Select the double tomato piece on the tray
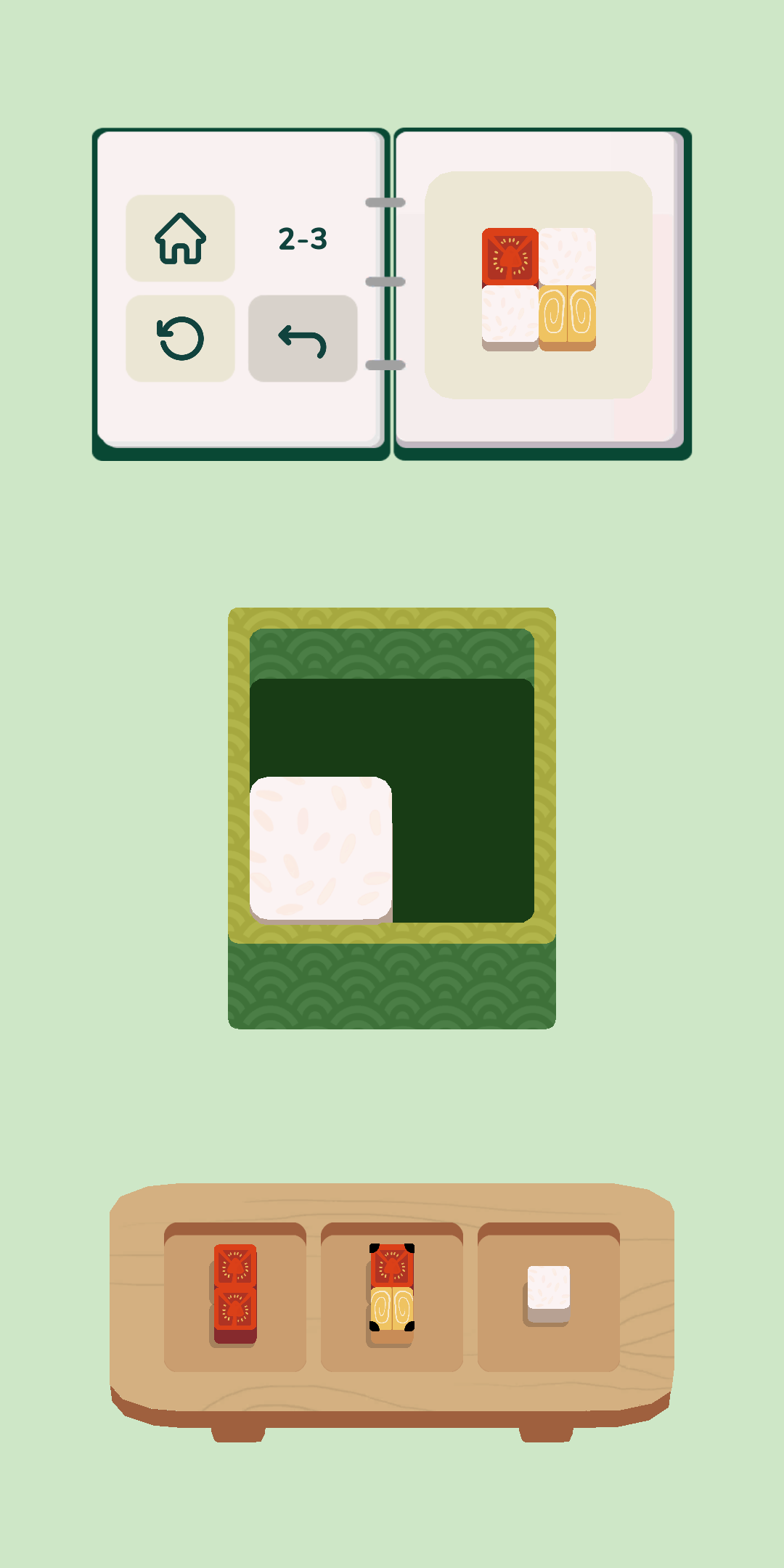 click(x=234, y=1294)
